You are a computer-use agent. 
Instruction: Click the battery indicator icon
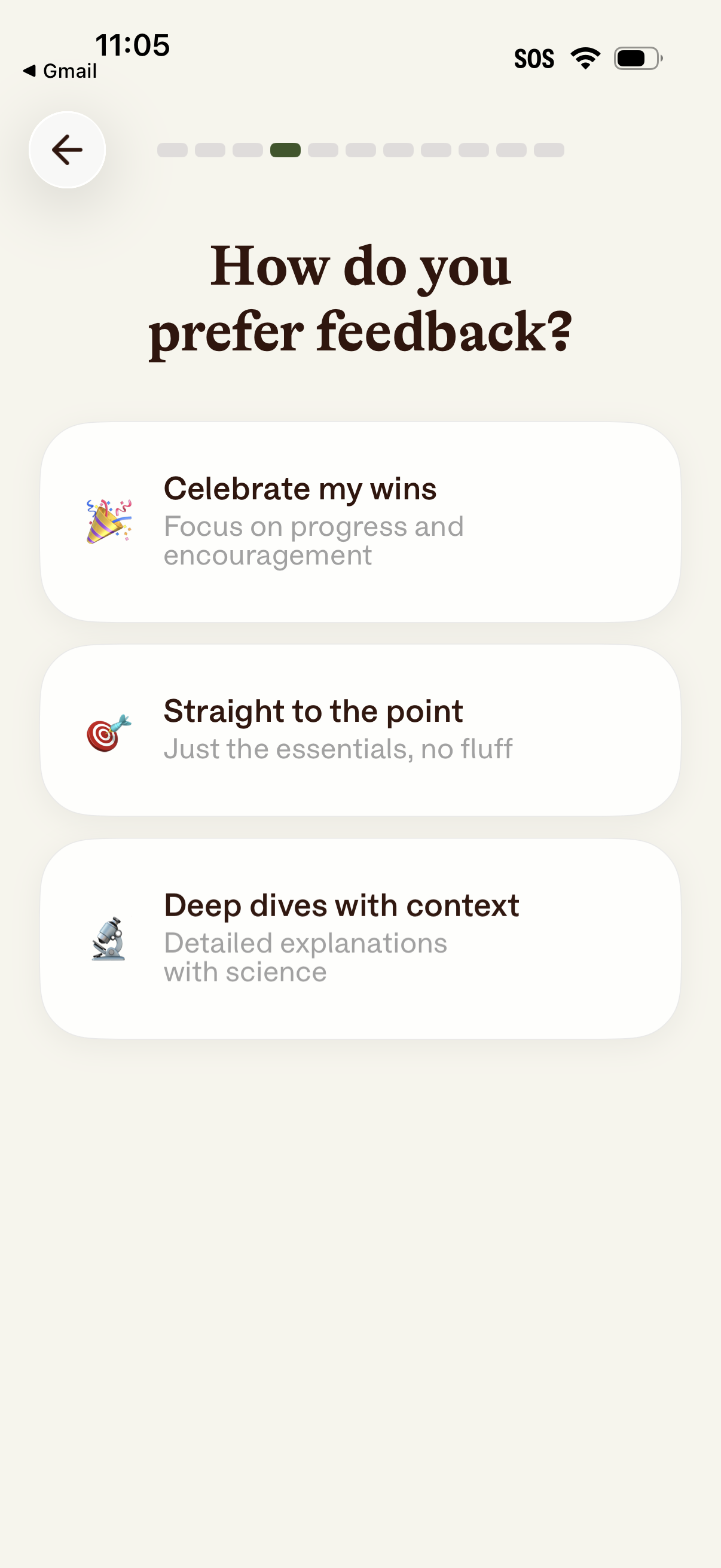click(636, 57)
